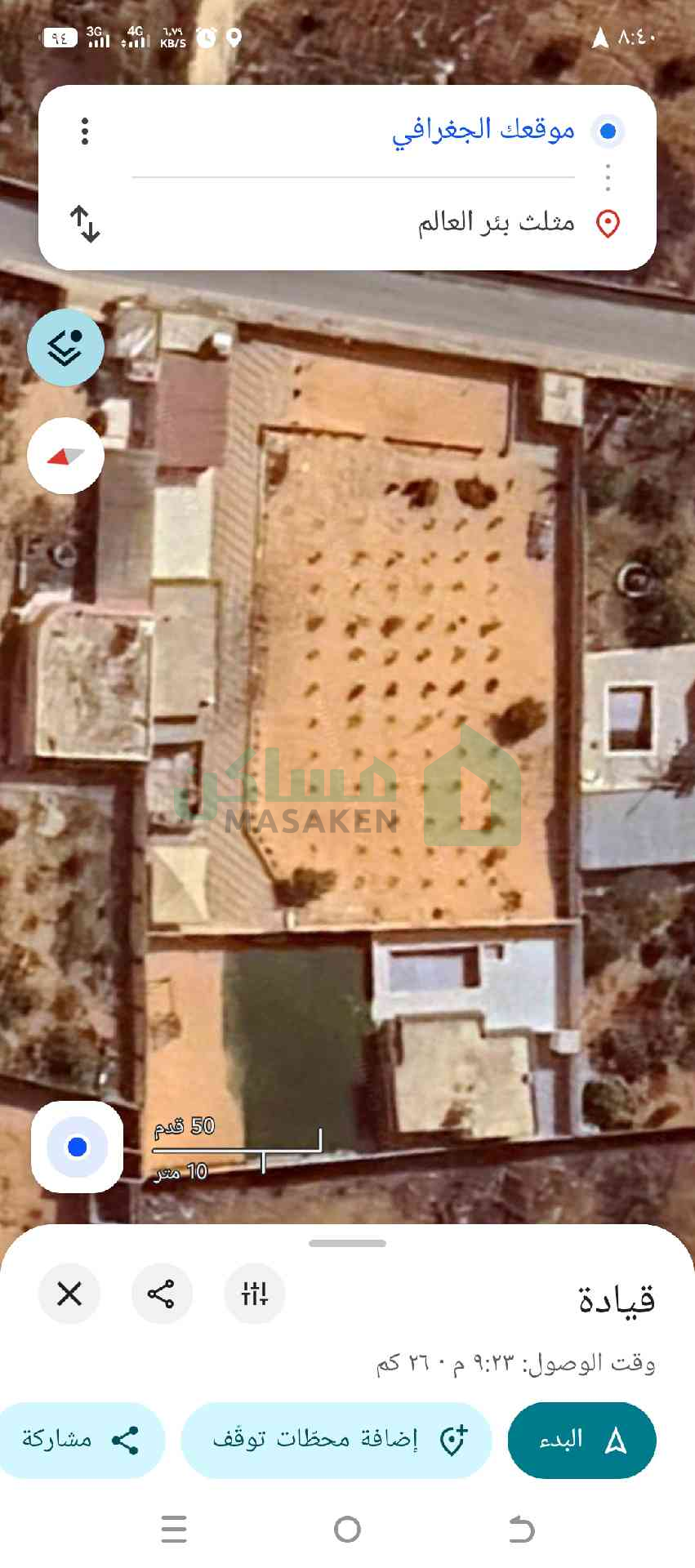The image size is (695, 1568).
Task: Close the directions panel
Action: pos(69,1294)
